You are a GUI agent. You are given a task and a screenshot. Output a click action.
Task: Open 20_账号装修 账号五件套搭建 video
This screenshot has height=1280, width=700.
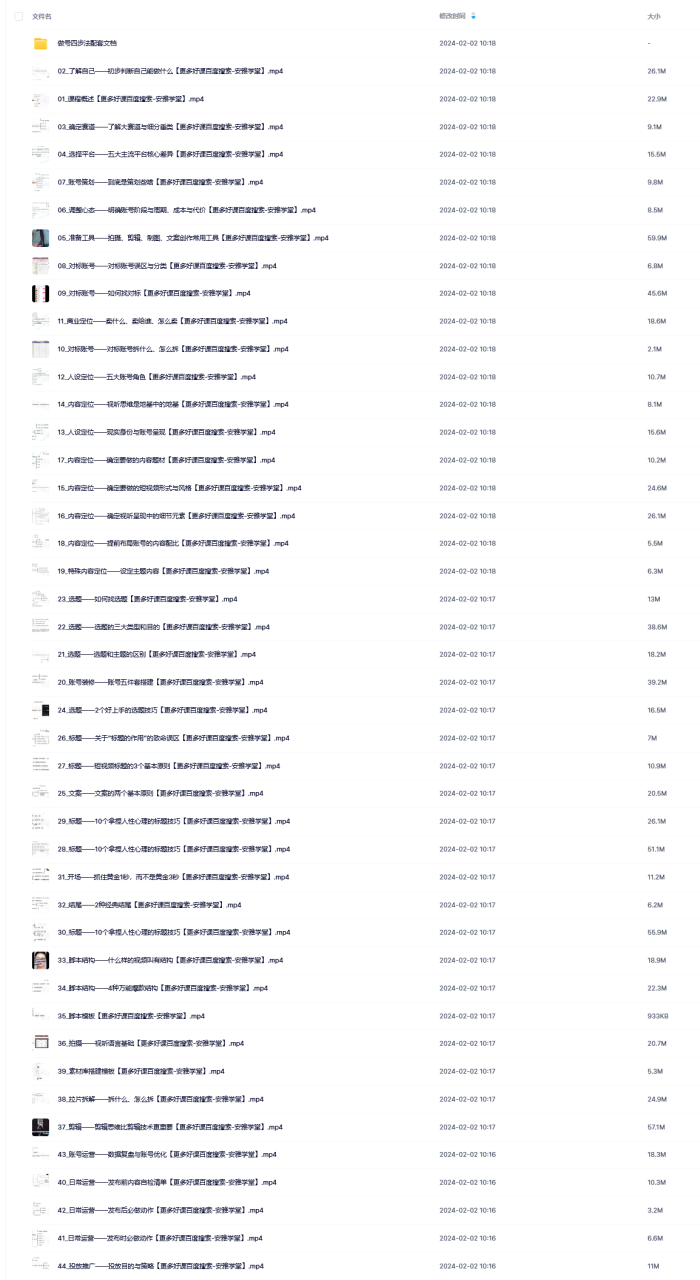point(160,682)
